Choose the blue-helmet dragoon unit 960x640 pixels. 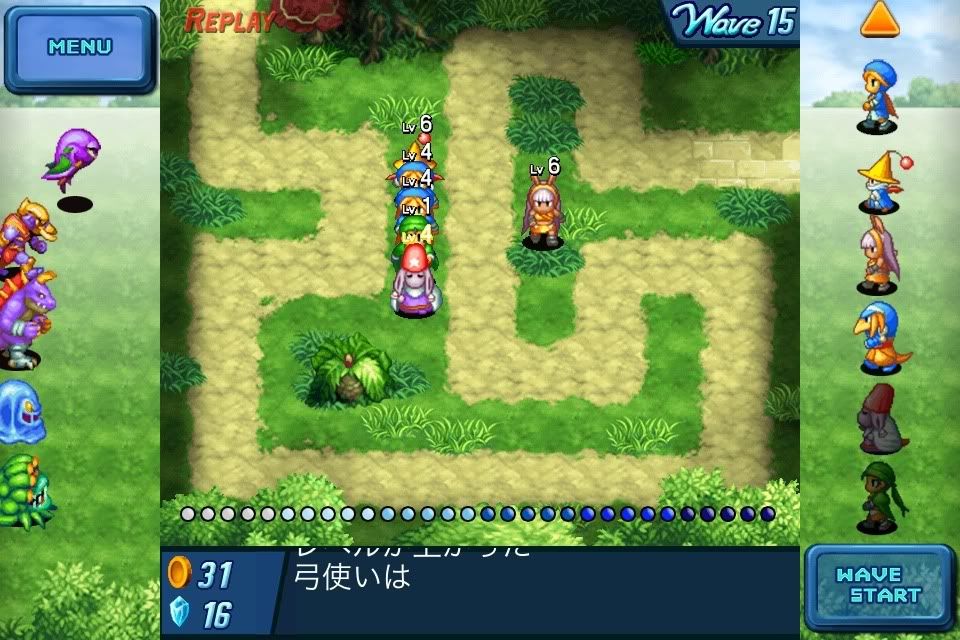[878, 337]
